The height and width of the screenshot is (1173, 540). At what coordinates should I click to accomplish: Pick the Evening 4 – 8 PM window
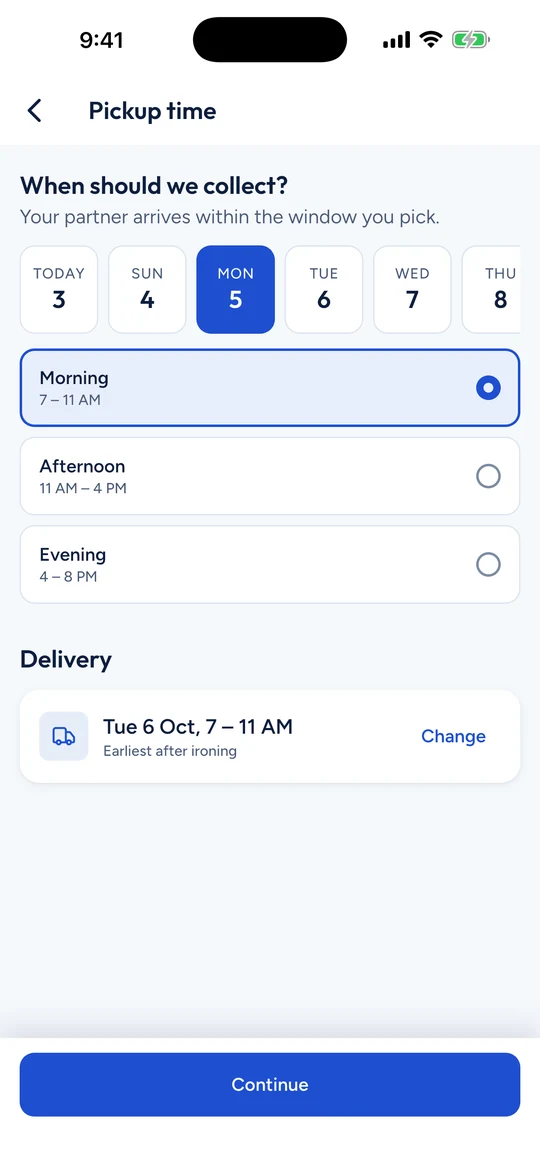tap(270, 564)
